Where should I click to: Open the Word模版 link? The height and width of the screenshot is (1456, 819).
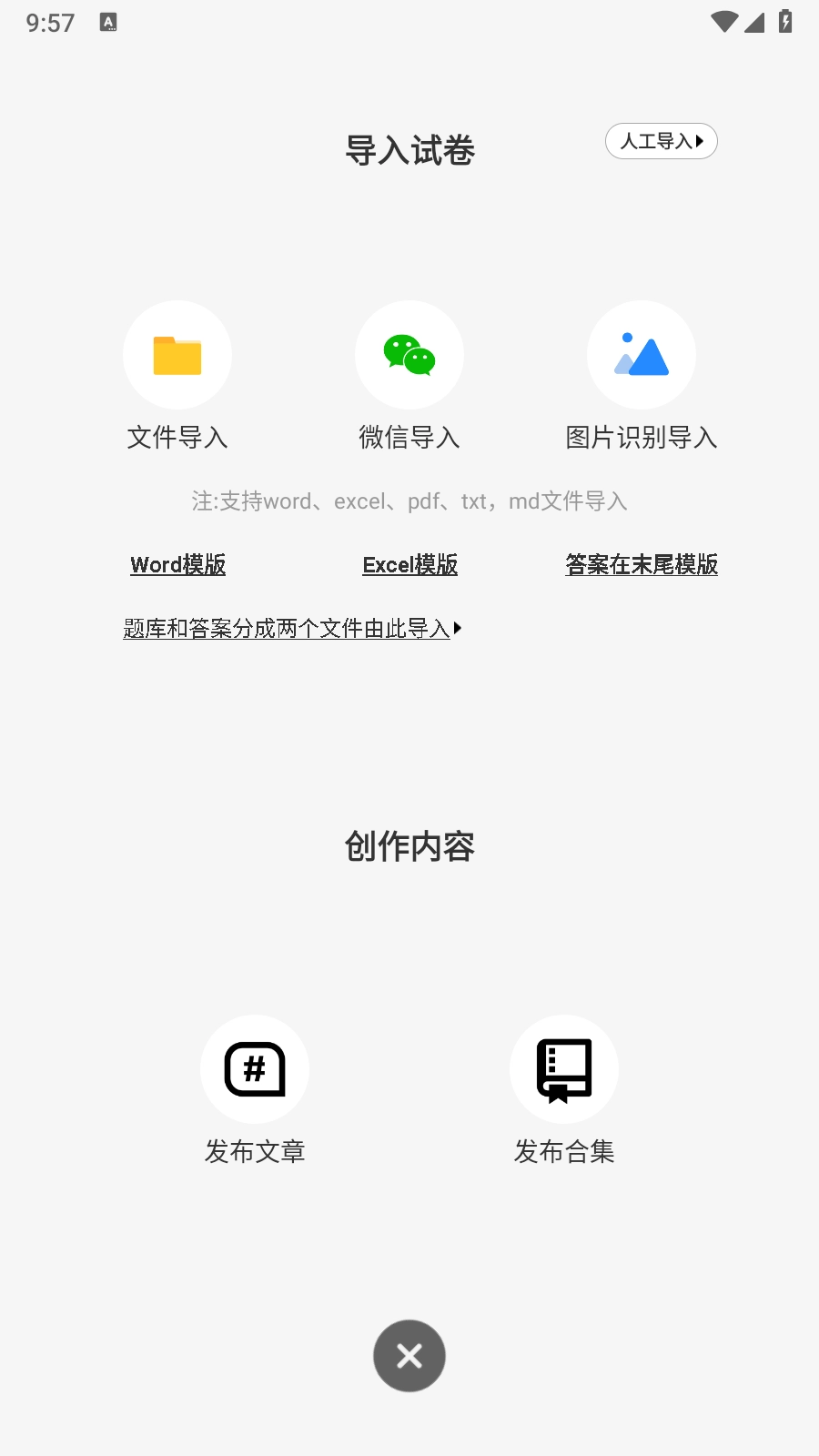coord(177,565)
